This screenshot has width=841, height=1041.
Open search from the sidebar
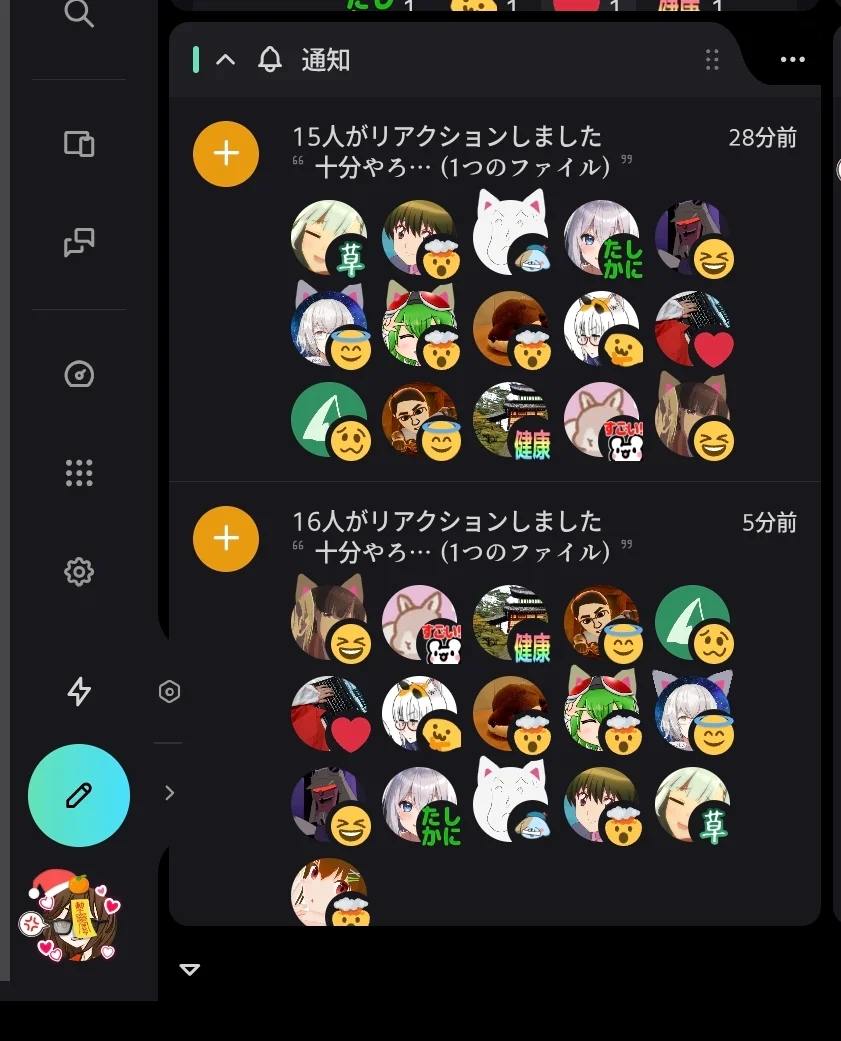pos(79,13)
